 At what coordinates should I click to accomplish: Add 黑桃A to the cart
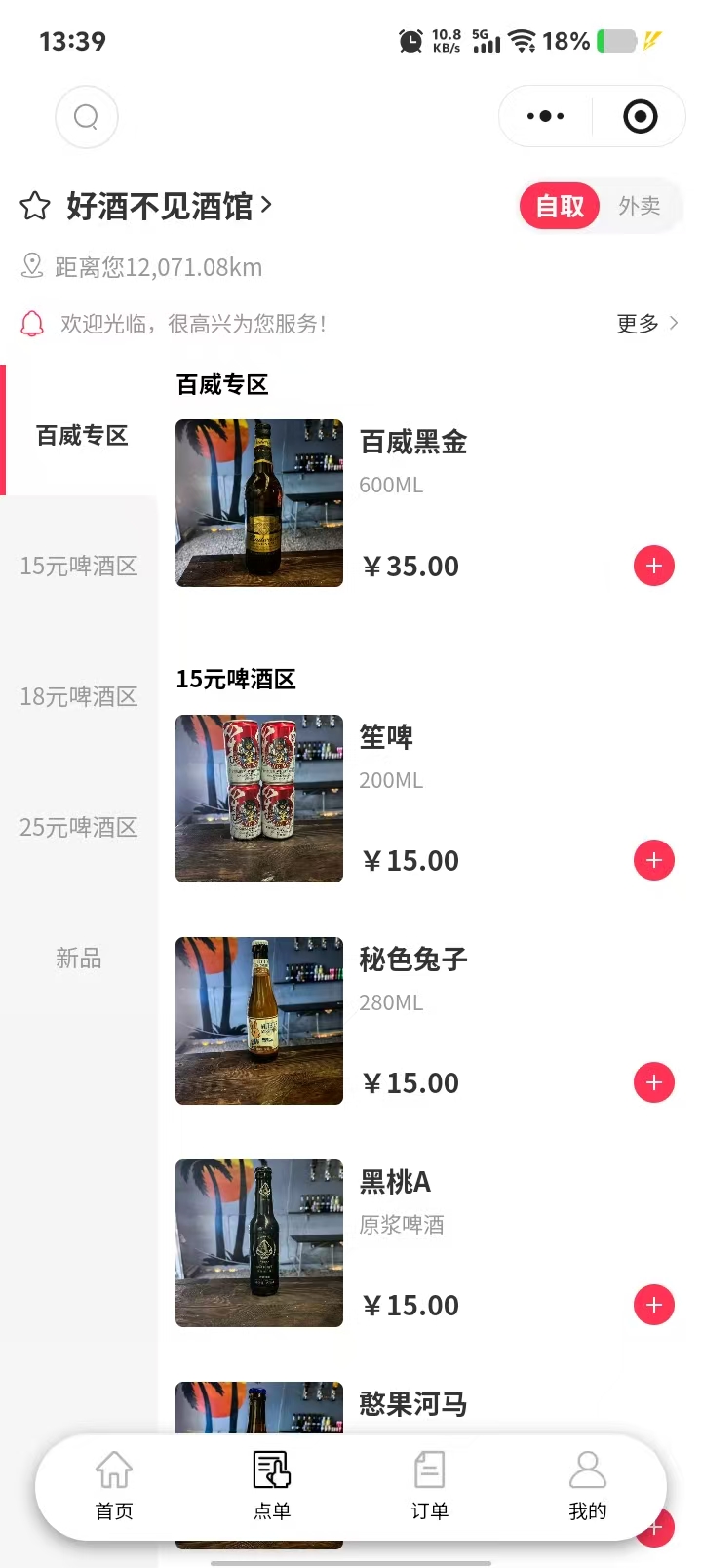point(653,1305)
